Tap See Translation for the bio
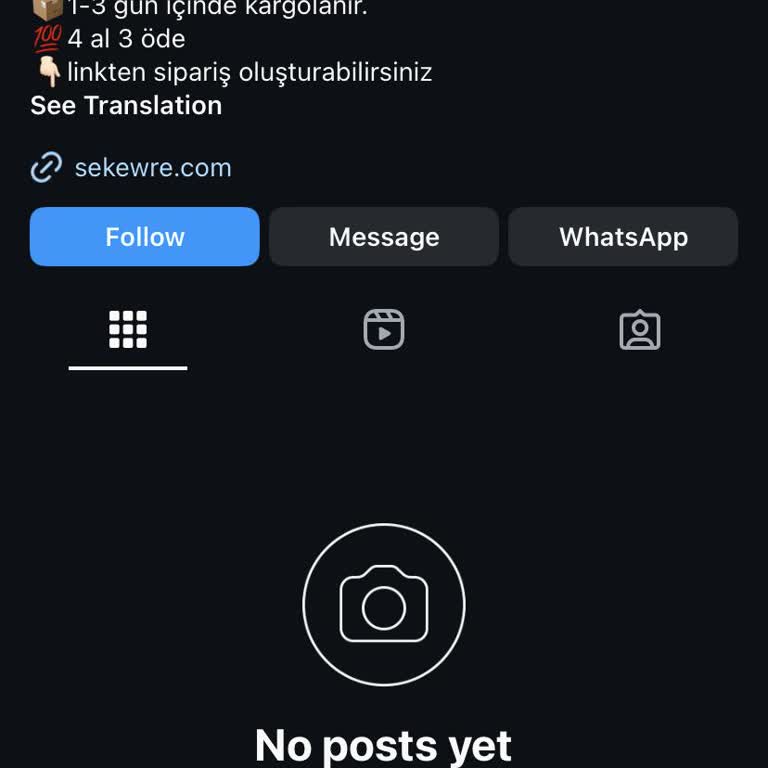The height and width of the screenshot is (768, 768). tap(126, 106)
